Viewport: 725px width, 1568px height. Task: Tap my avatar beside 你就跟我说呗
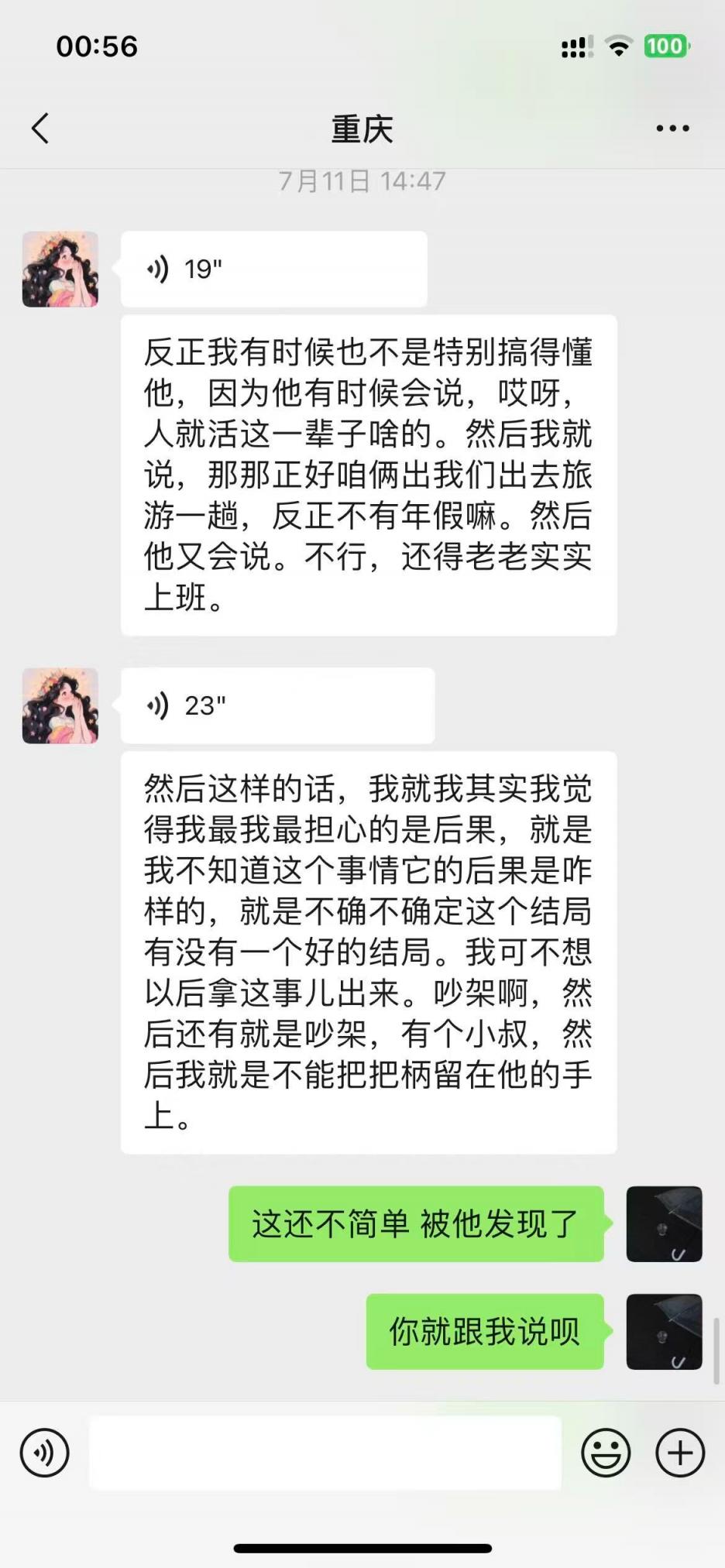[664, 1332]
